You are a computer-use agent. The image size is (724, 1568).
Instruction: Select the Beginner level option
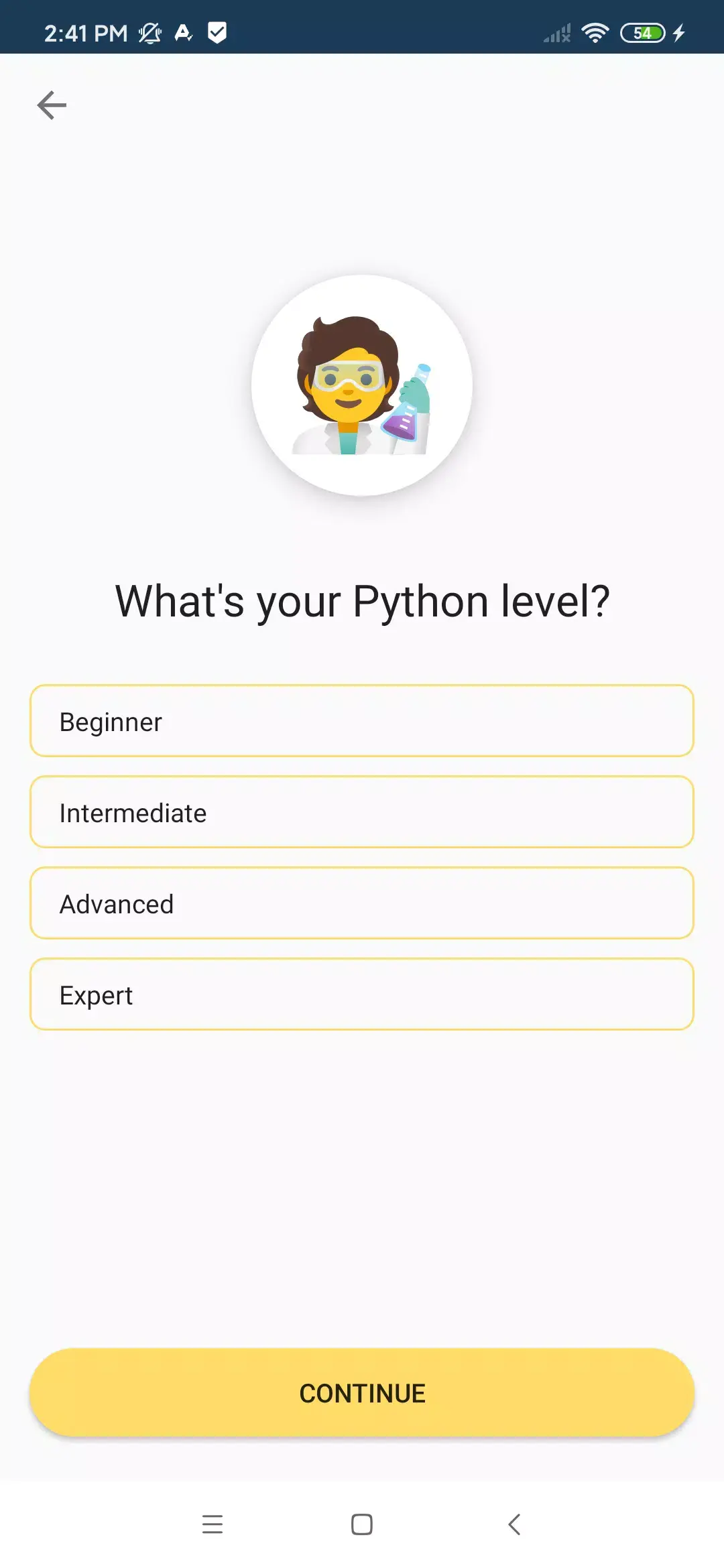pyautogui.click(x=362, y=721)
